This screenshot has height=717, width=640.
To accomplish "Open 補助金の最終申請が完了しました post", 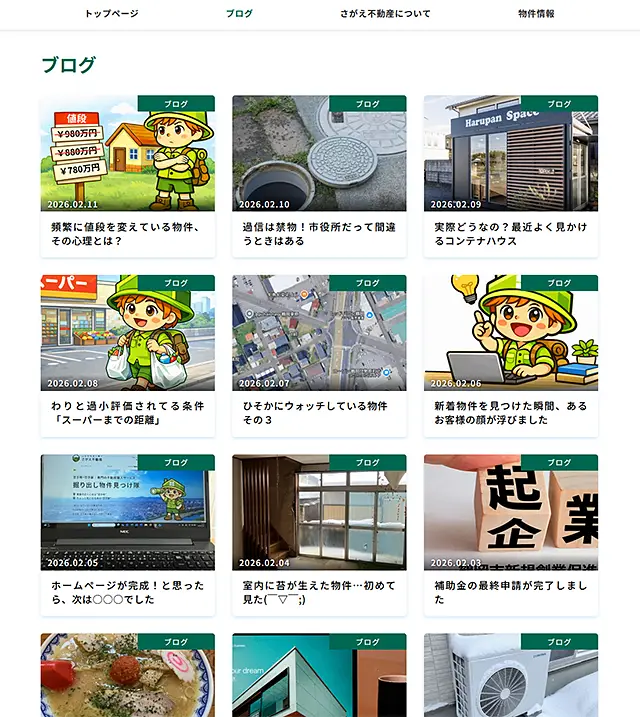I will 510,592.
